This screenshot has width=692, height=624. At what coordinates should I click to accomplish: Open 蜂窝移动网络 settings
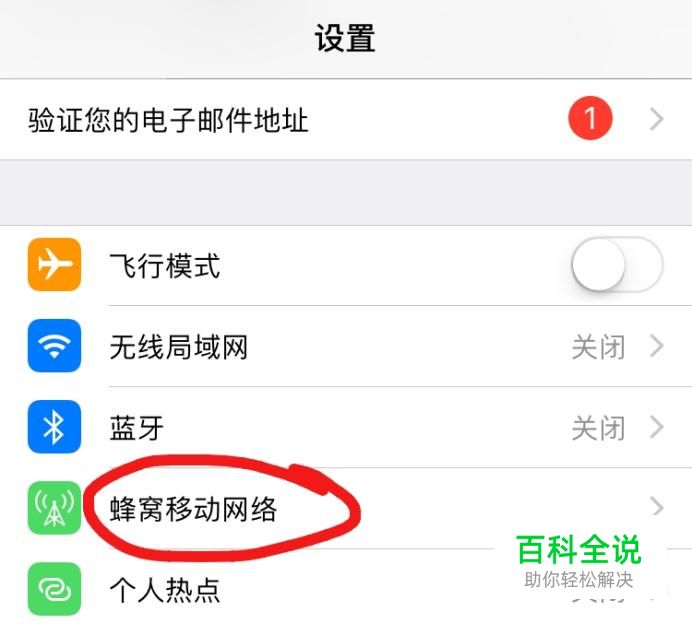[346, 508]
